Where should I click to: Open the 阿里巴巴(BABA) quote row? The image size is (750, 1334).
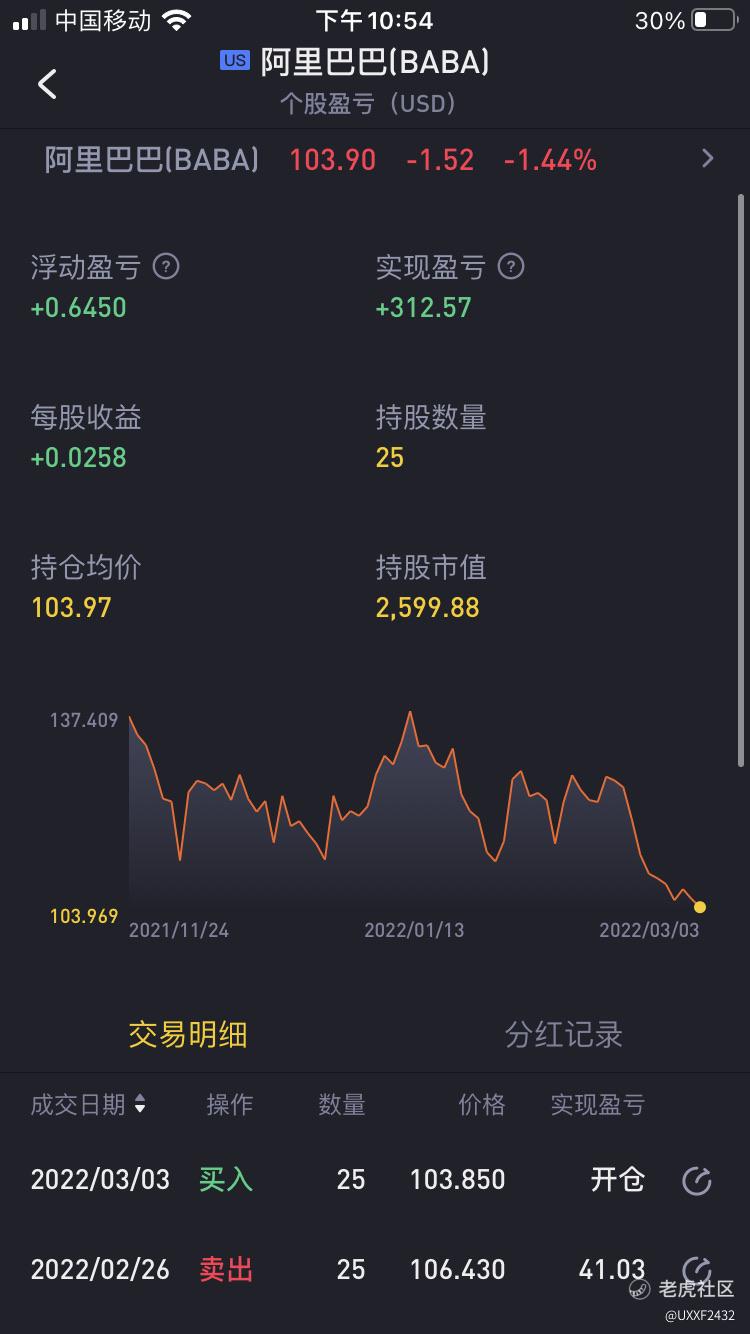(x=375, y=159)
